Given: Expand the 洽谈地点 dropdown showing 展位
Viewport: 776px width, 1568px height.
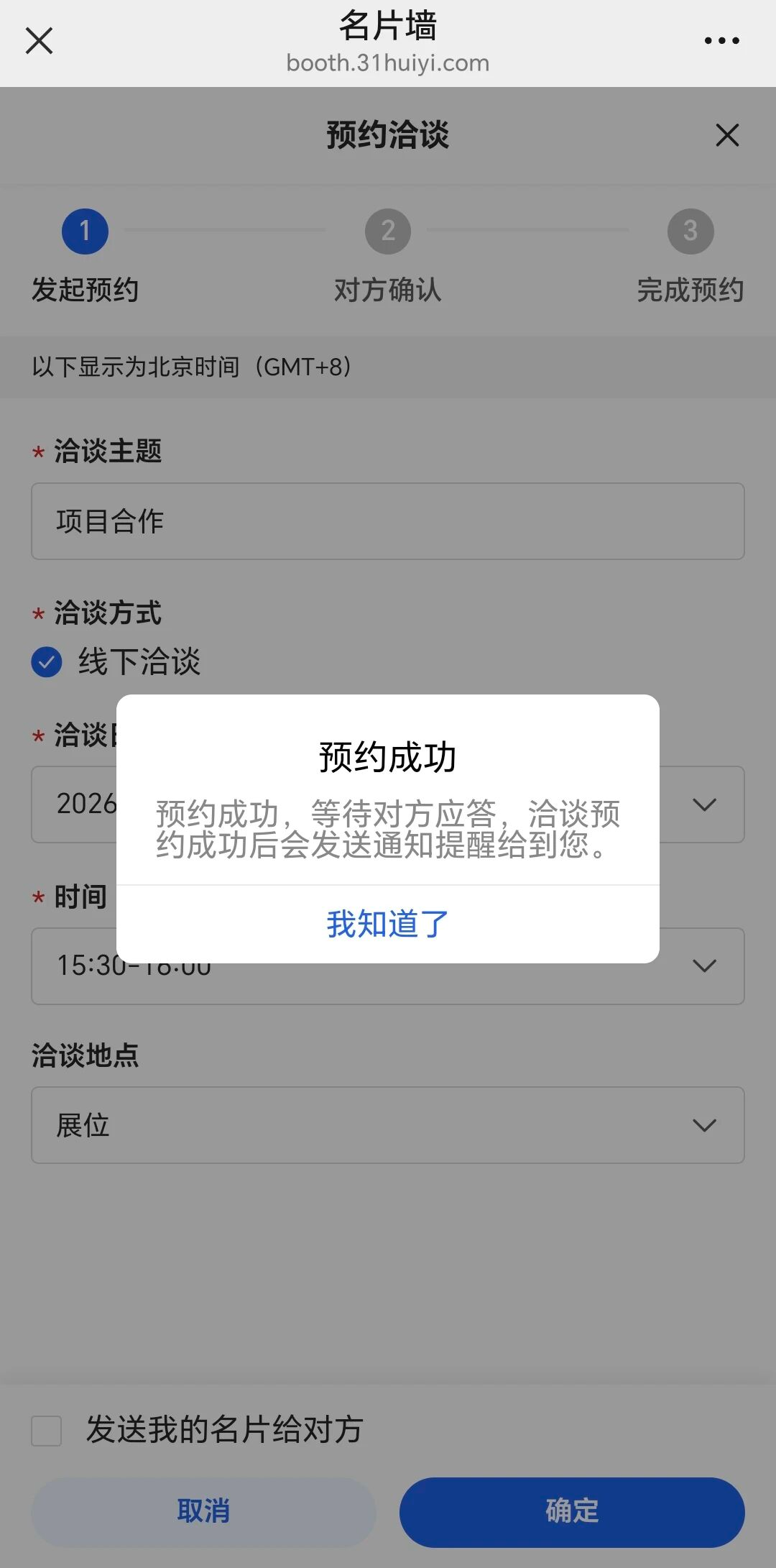Looking at the screenshot, I should point(387,1125).
